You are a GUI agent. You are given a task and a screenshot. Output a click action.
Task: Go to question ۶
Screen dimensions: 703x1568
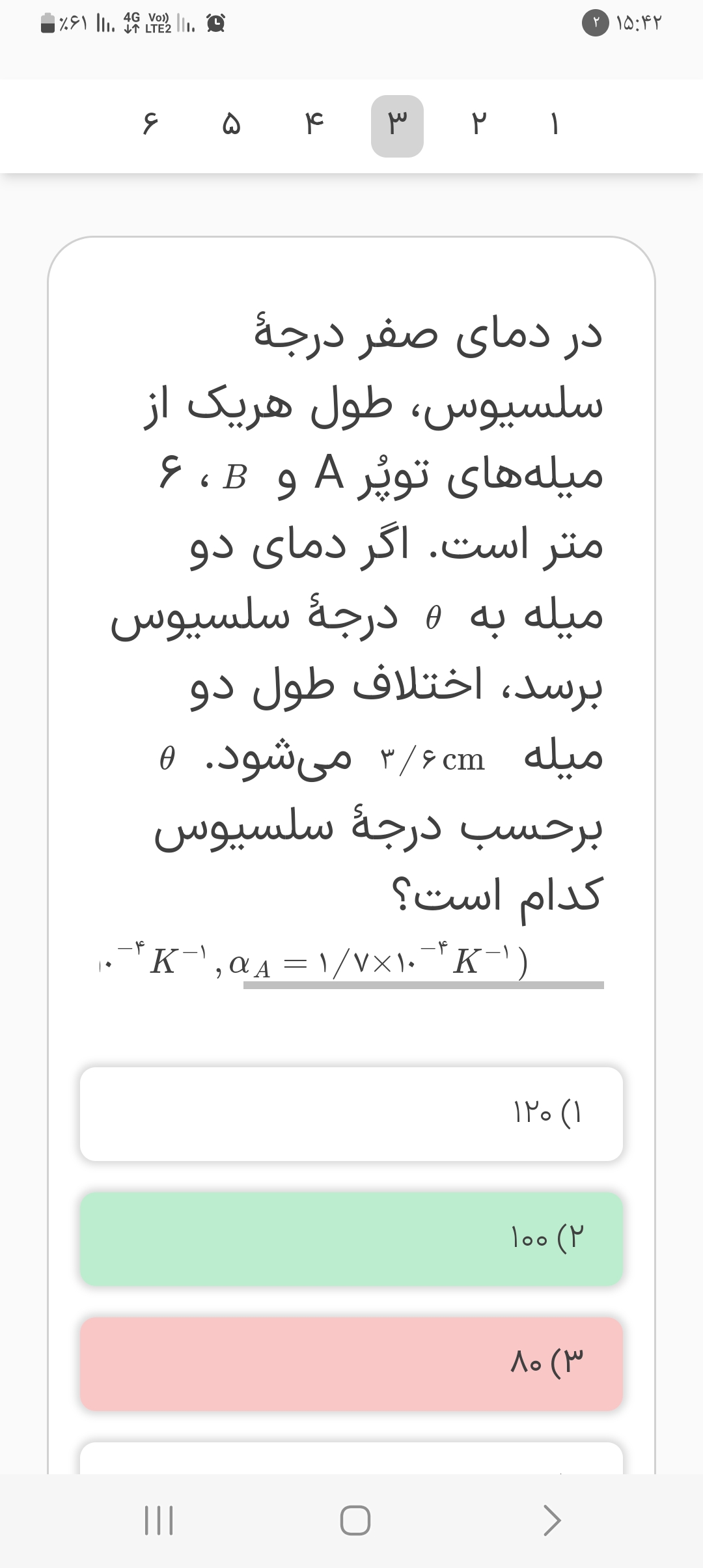coord(150,126)
